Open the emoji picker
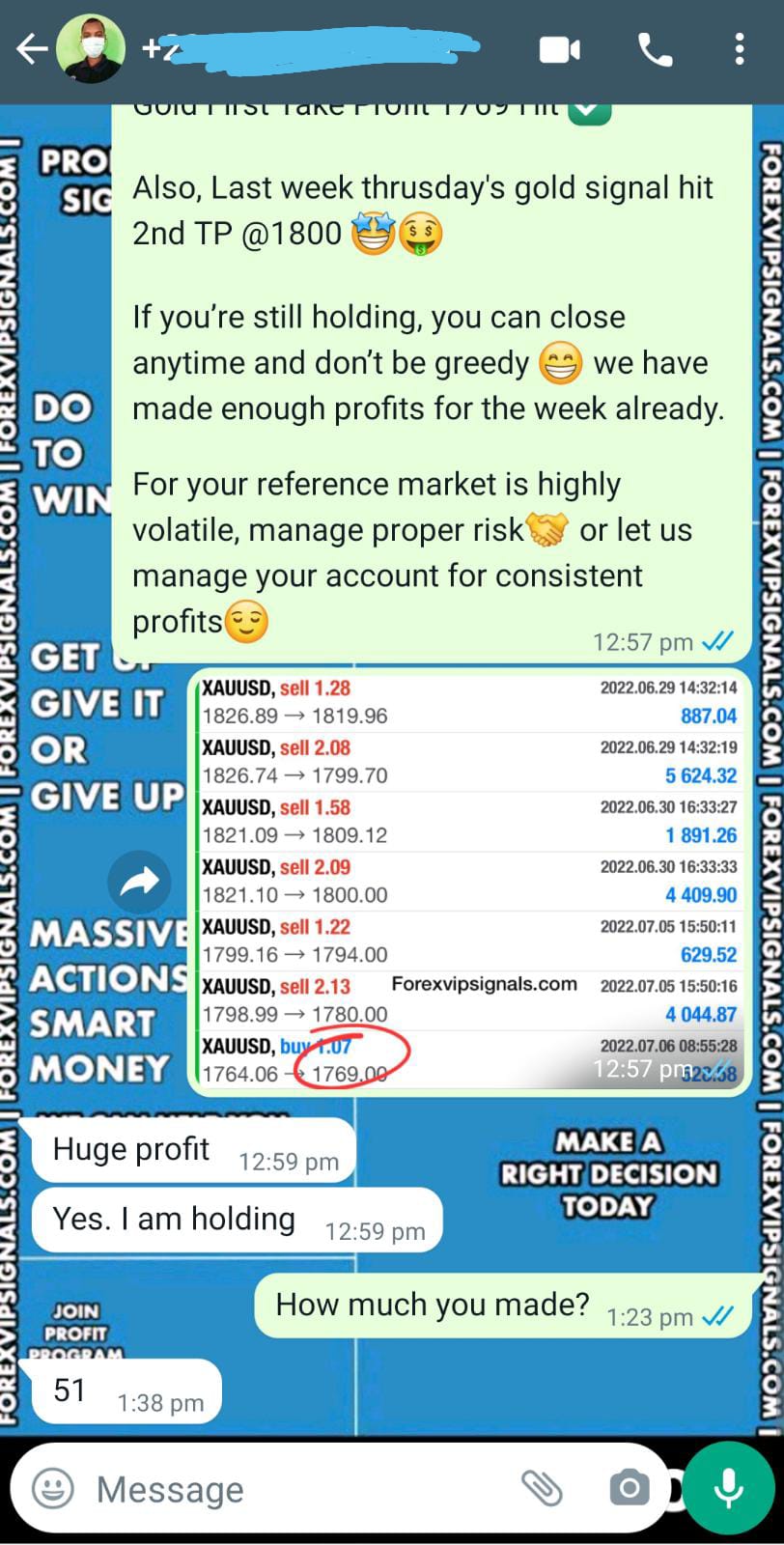This screenshot has width=784, height=1545. [53, 1488]
